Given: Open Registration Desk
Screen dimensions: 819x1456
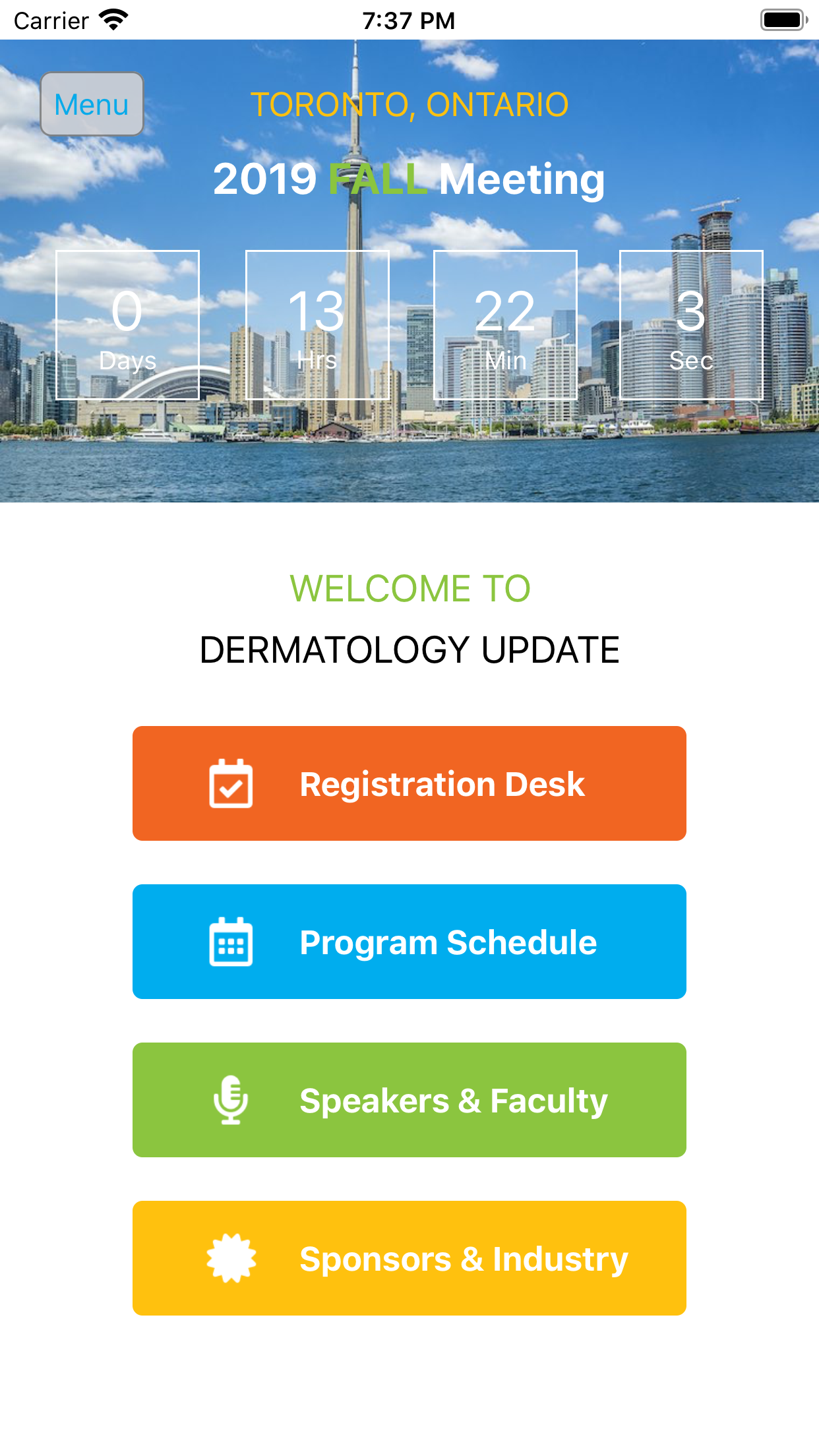Looking at the screenshot, I should [409, 783].
